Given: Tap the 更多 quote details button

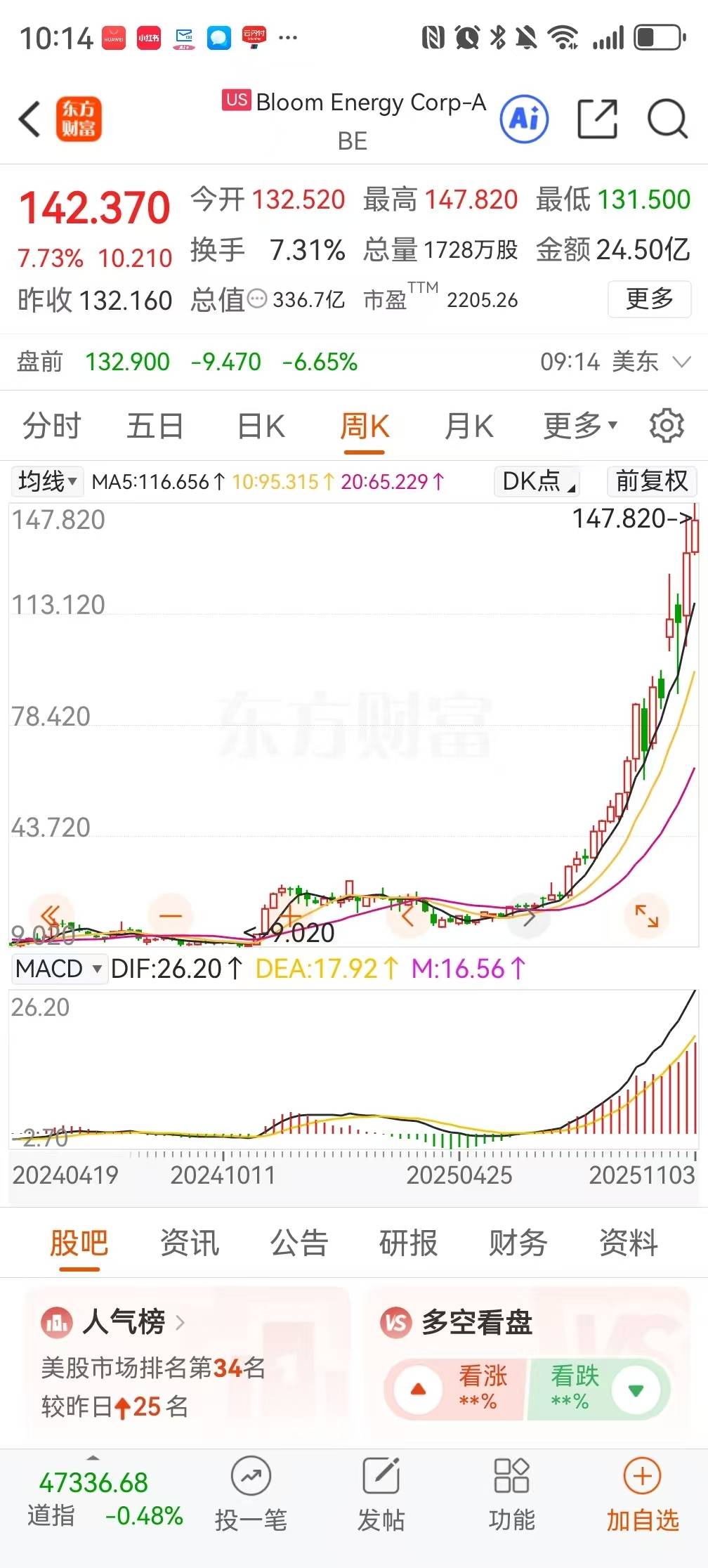Looking at the screenshot, I should [x=649, y=299].
